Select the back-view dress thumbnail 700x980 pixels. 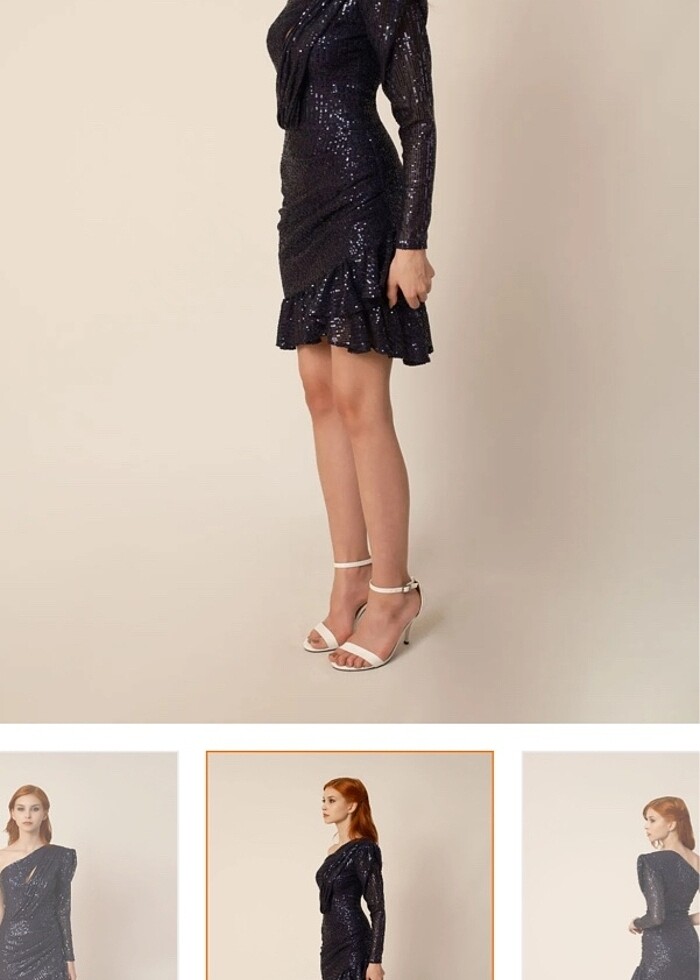click(612, 866)
